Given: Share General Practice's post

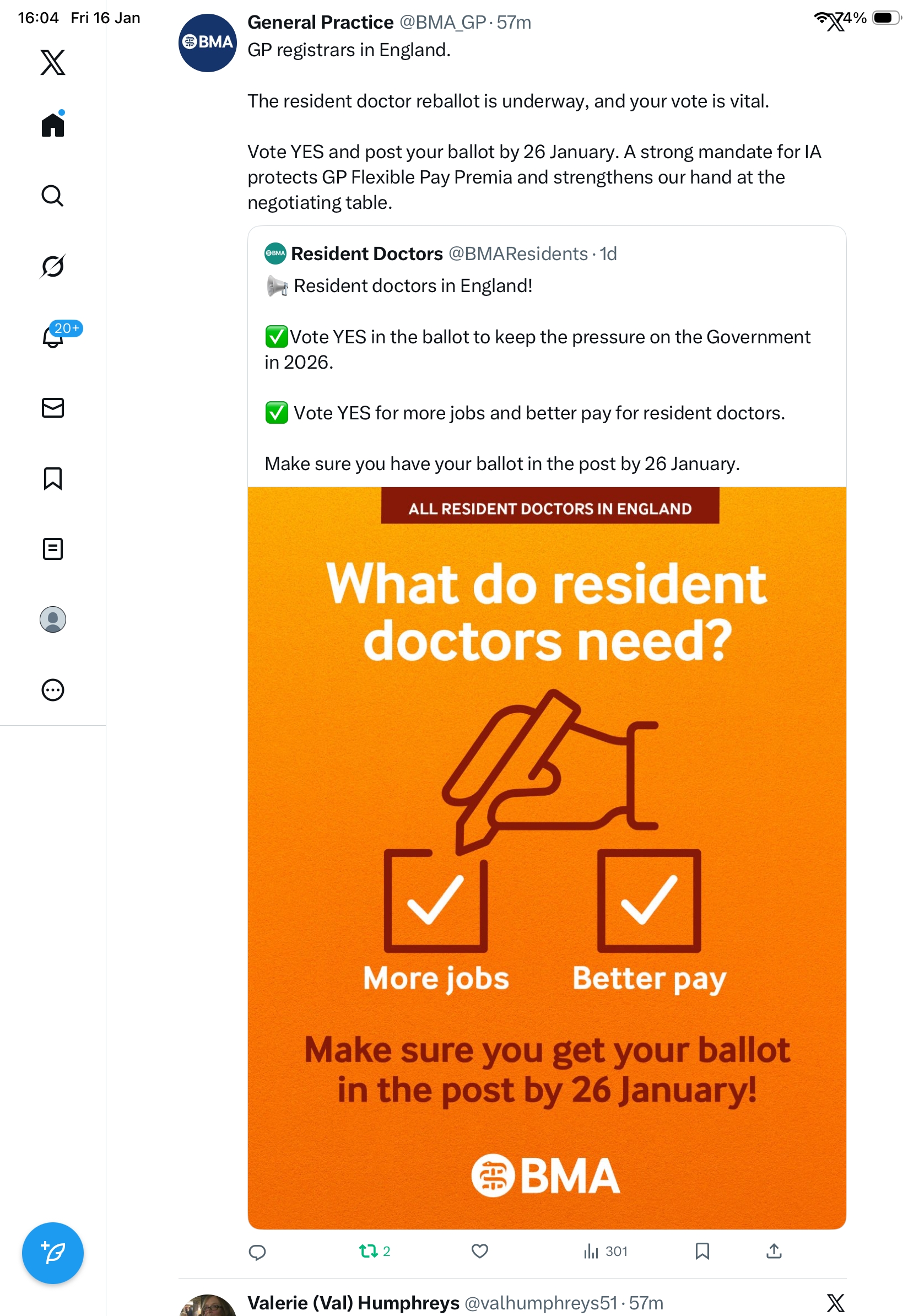Looking at the screenshot, I should point(774,1250).
